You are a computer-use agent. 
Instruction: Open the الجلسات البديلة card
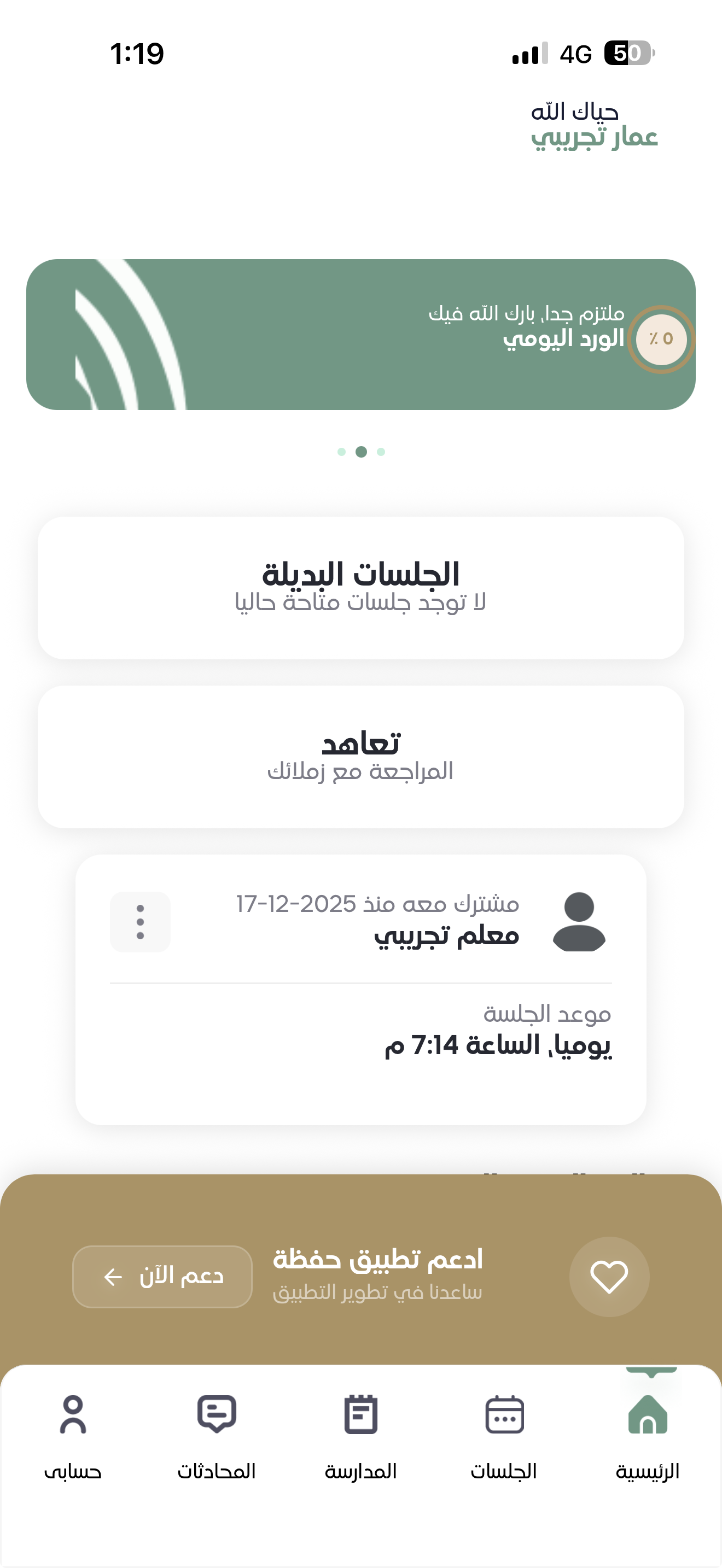point(361,586)
